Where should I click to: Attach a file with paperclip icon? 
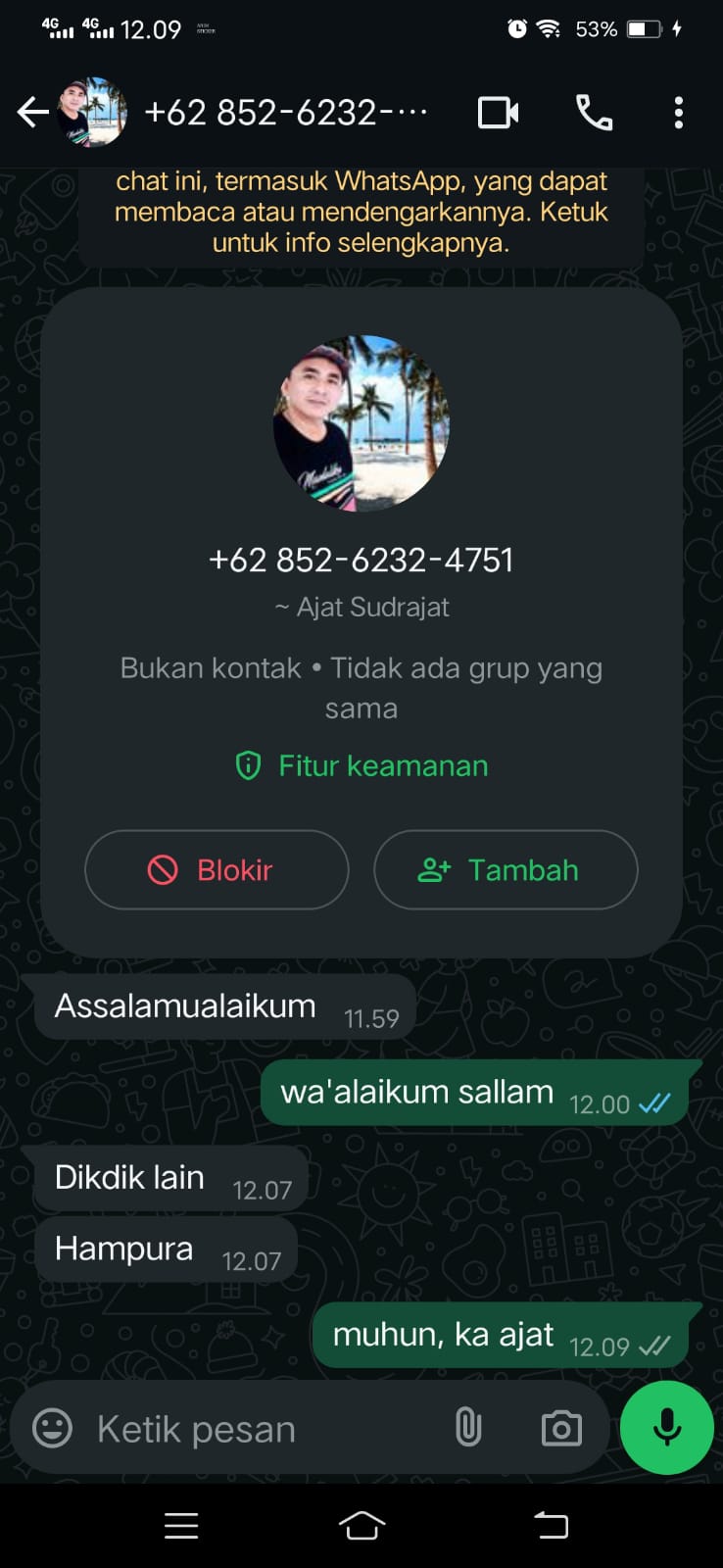coord(468,1428)
